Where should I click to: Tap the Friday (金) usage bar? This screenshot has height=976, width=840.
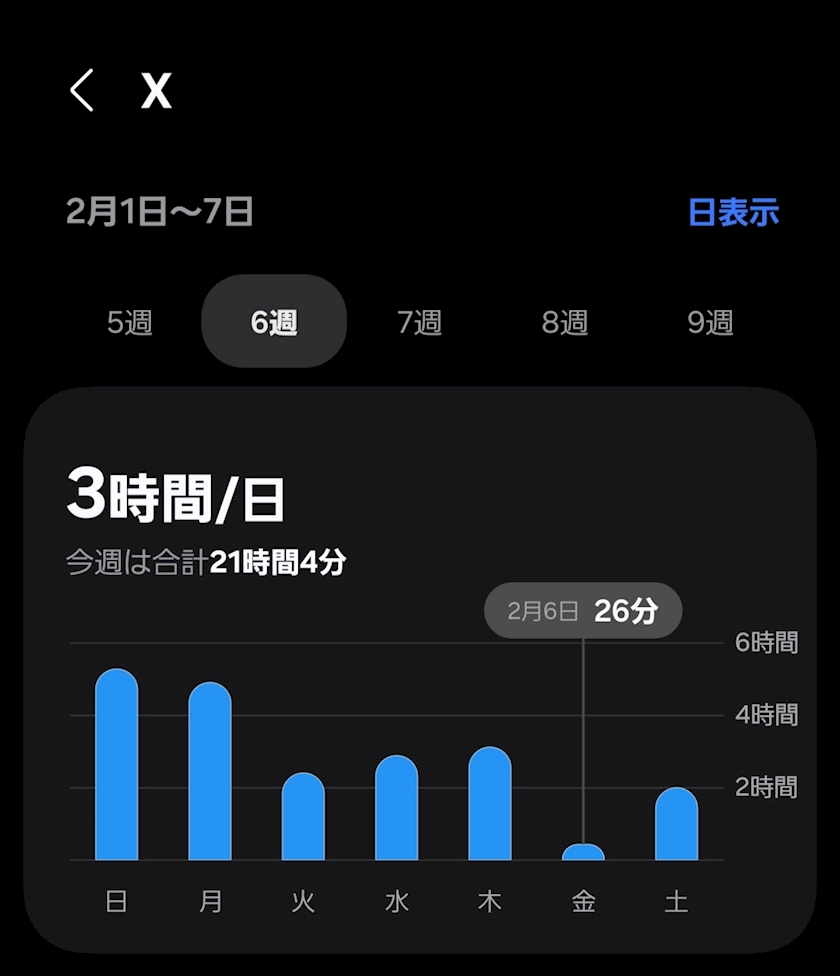pos(583,852)
